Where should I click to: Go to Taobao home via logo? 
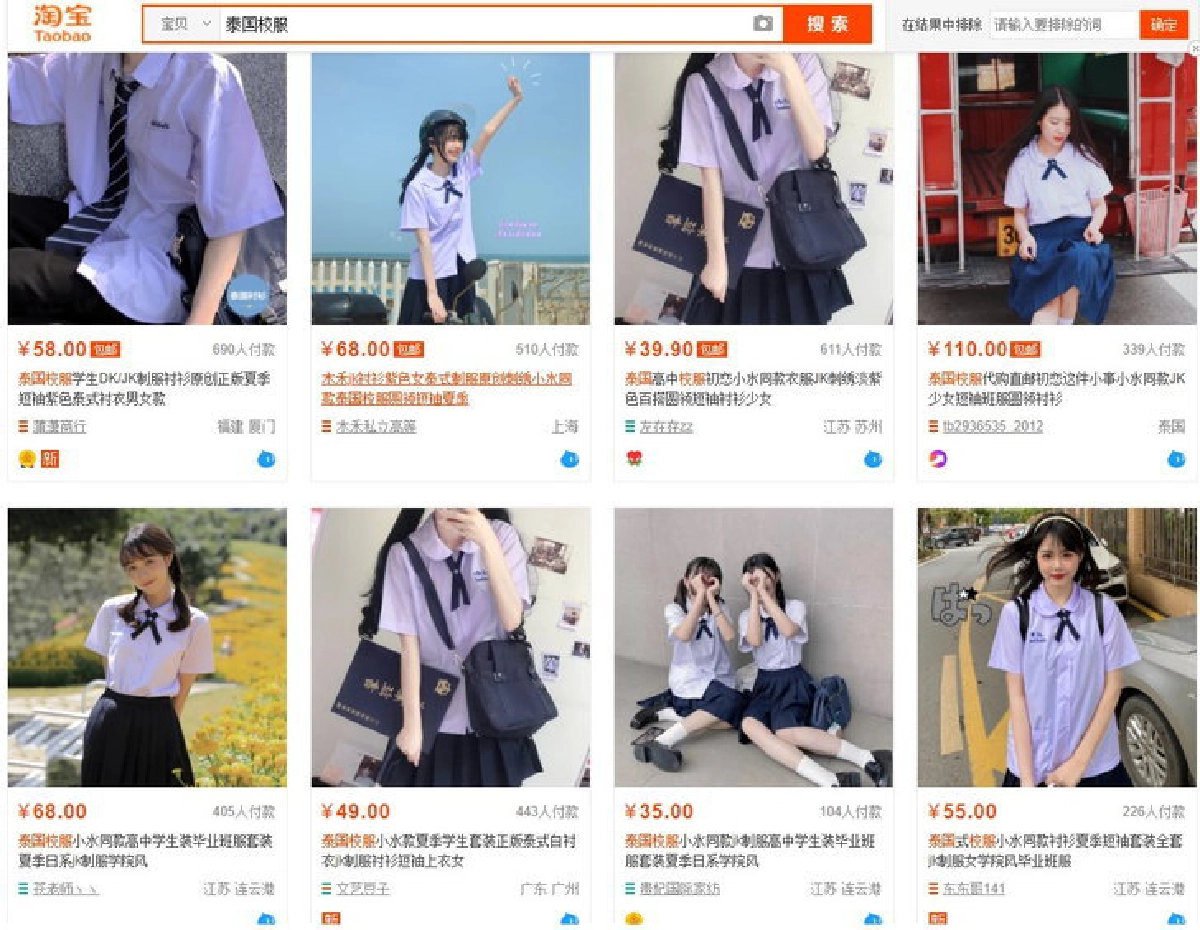pos(63,24)
